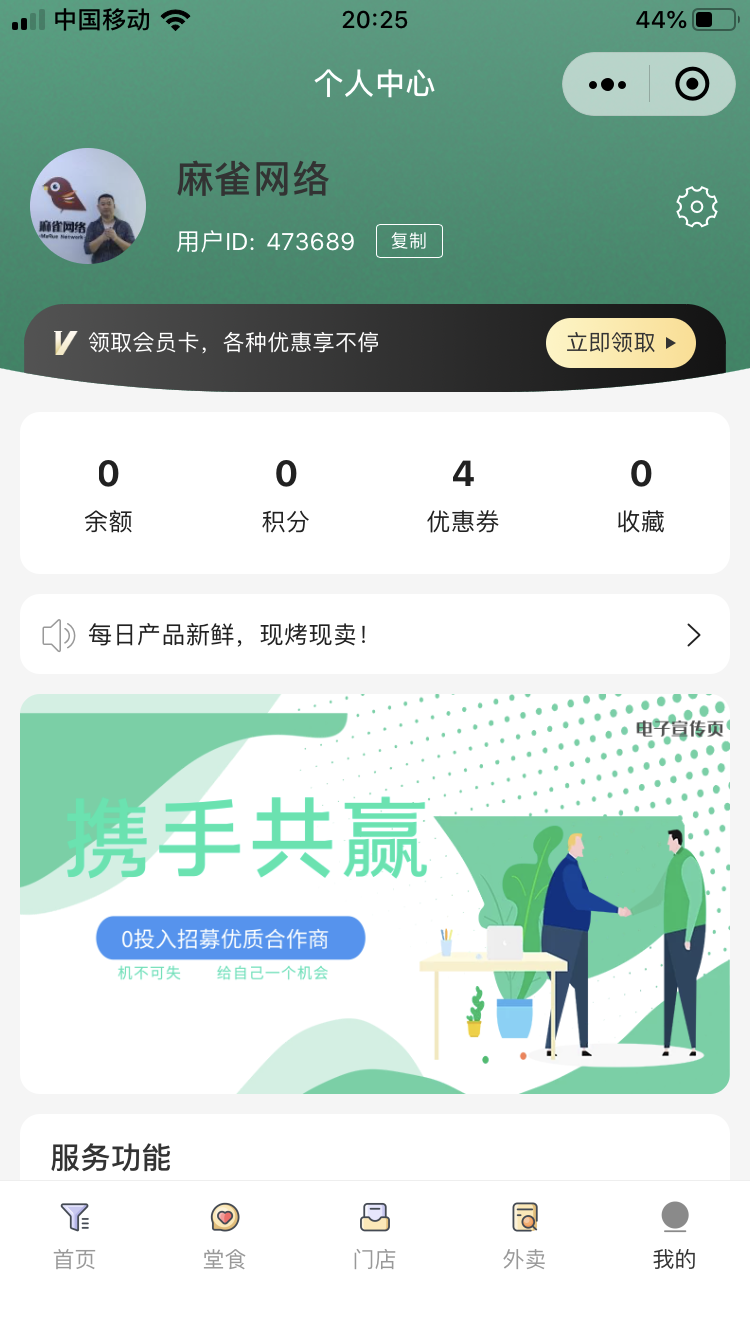View the 余额 balance
The height and width of the screenshot is (1334, 750).
click(x=108, y=493)
